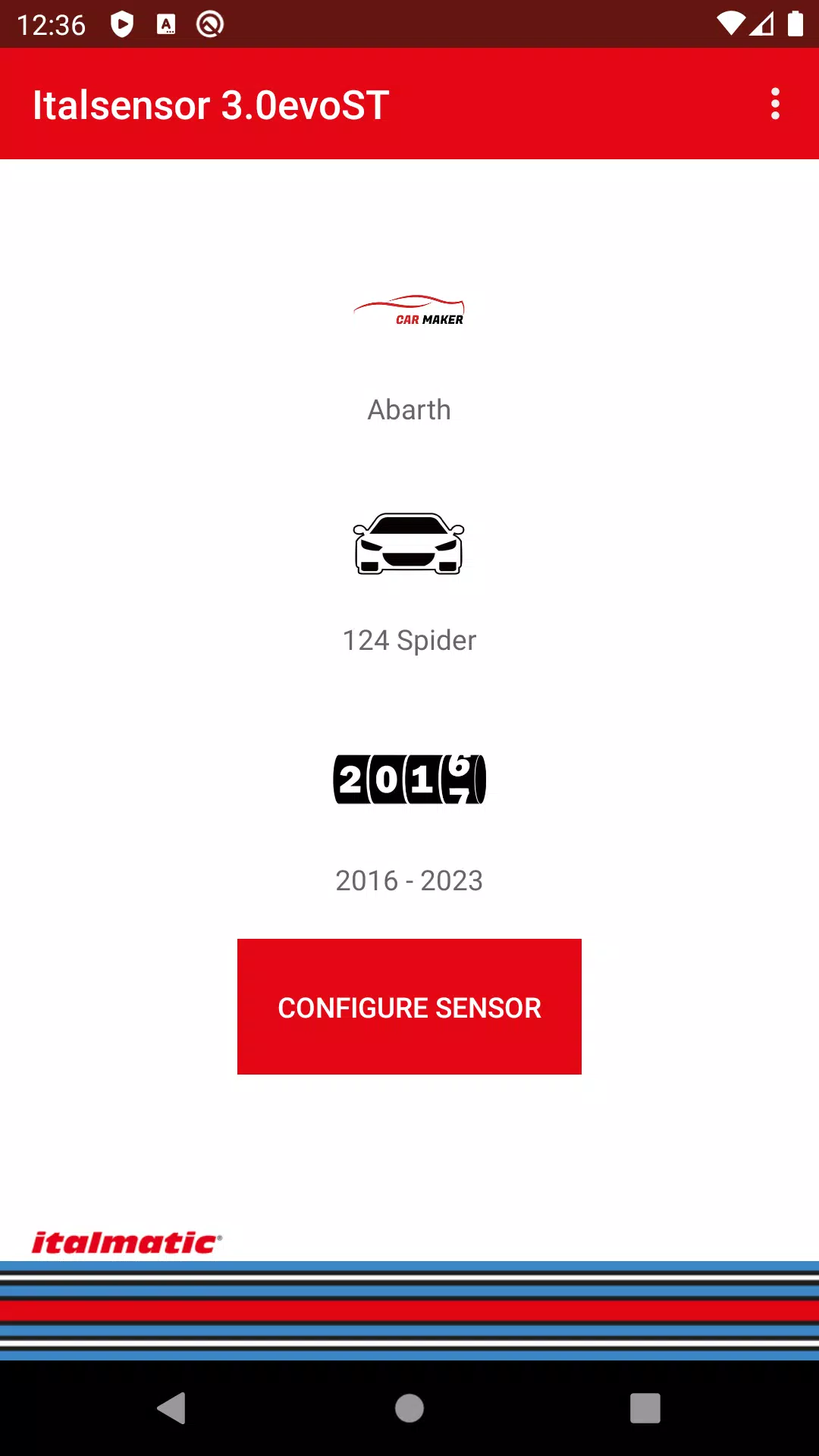This screenshot has height=1456, width=819.
Task: Tap the Android Home circle button
Action: (x=409, y=1409)
